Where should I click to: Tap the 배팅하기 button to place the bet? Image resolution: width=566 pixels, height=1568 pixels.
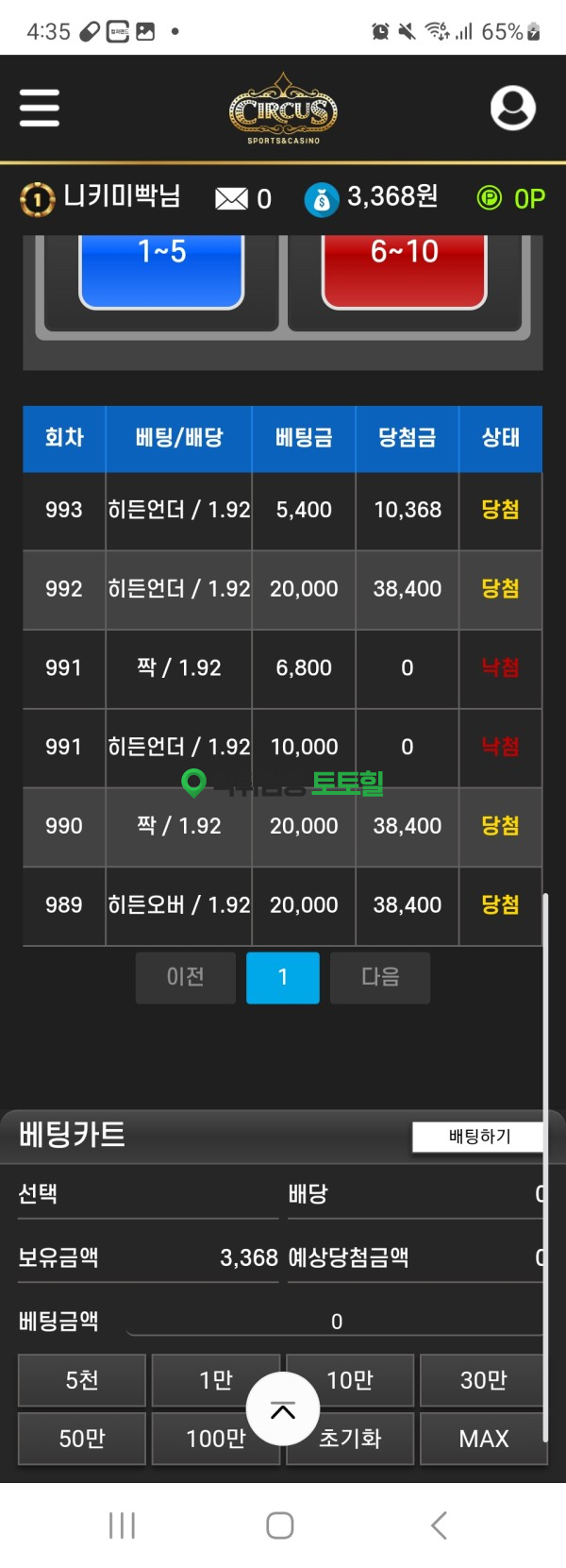(479, 1137)
